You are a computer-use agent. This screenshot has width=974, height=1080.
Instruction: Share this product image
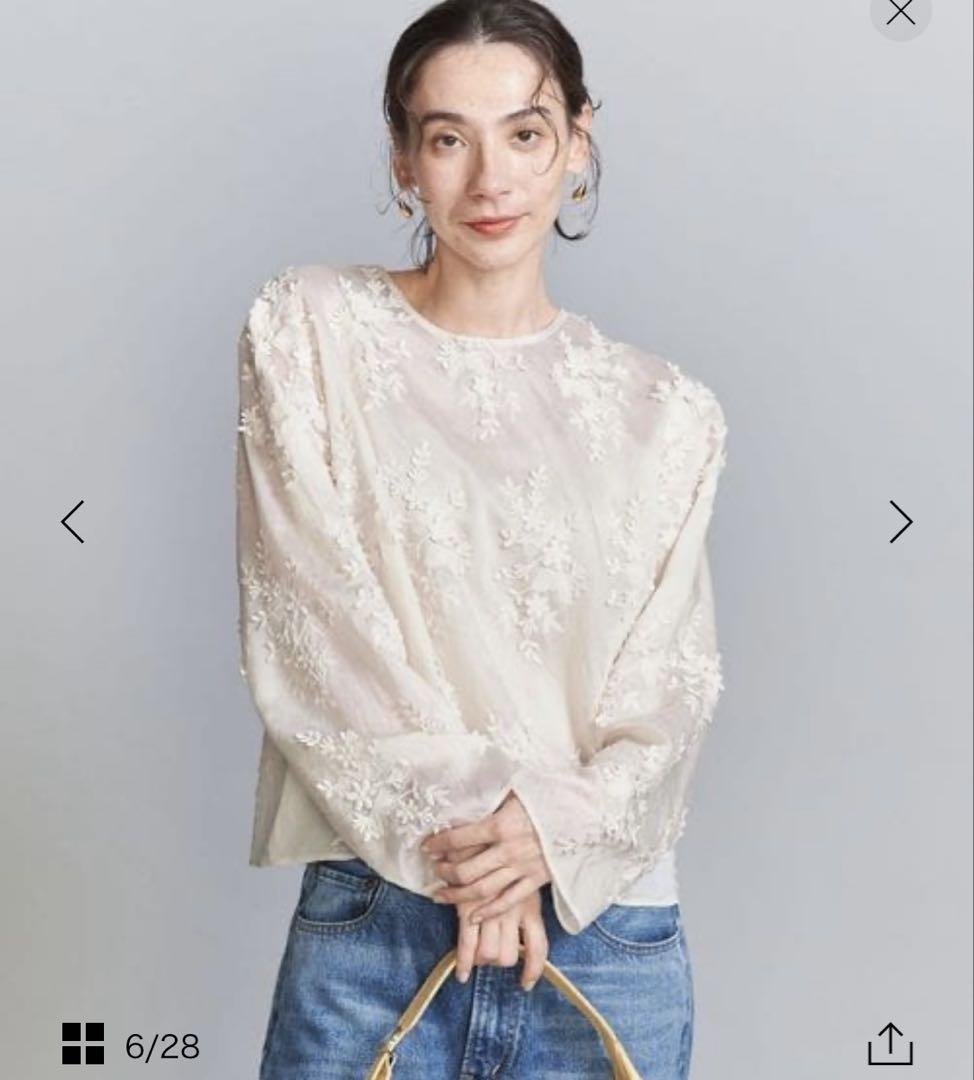coord(890,1044)
